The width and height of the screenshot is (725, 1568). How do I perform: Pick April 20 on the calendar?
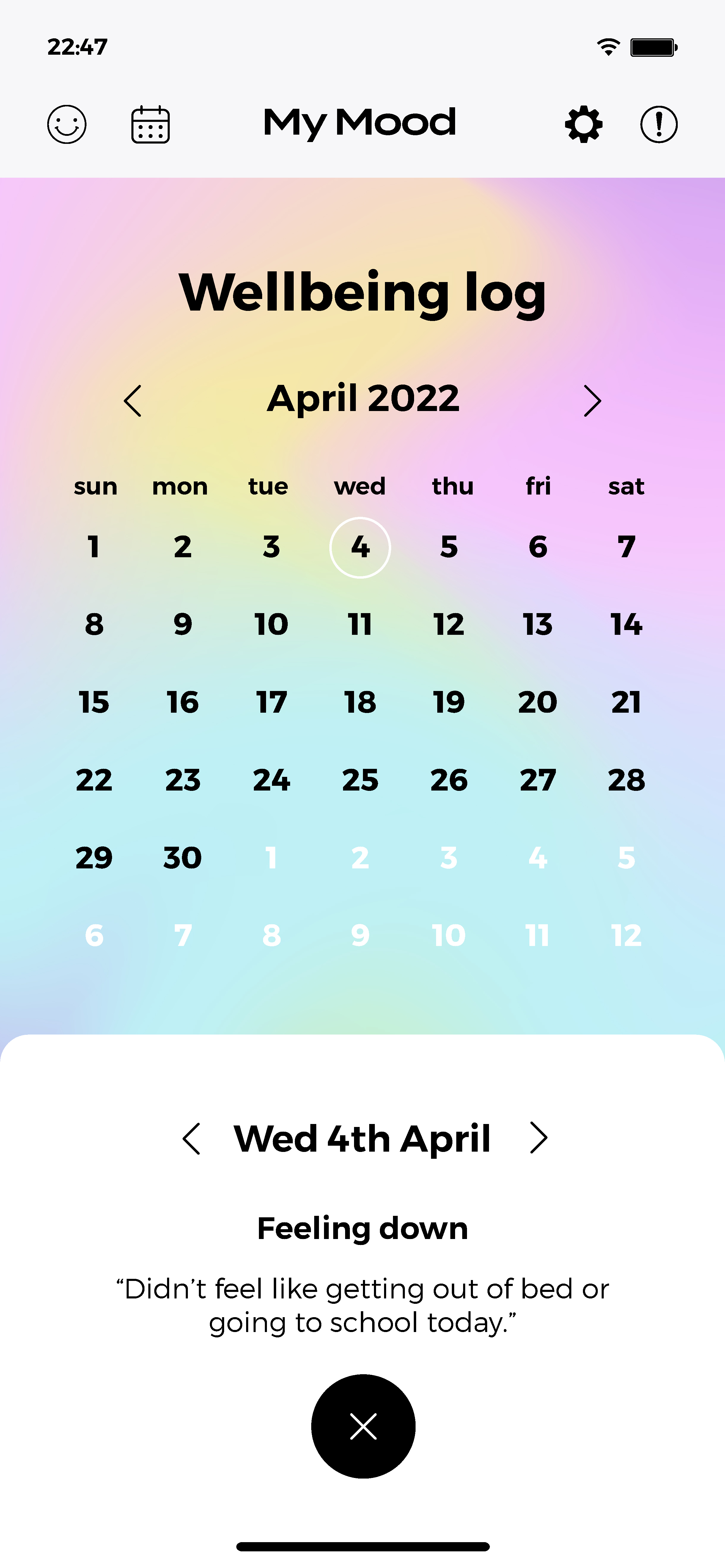pyautogui.click(x=537, y=703)
